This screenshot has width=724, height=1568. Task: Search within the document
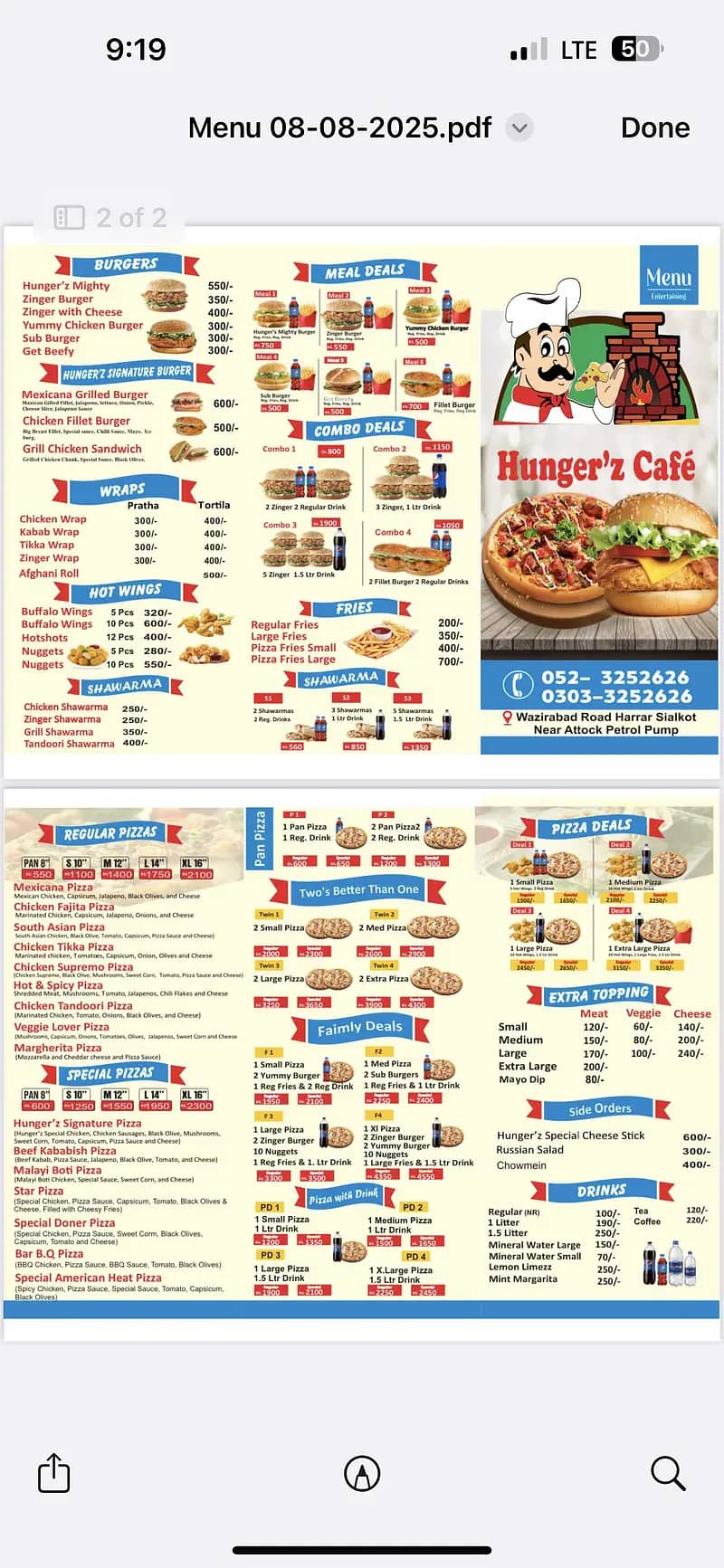point(668,1473)
